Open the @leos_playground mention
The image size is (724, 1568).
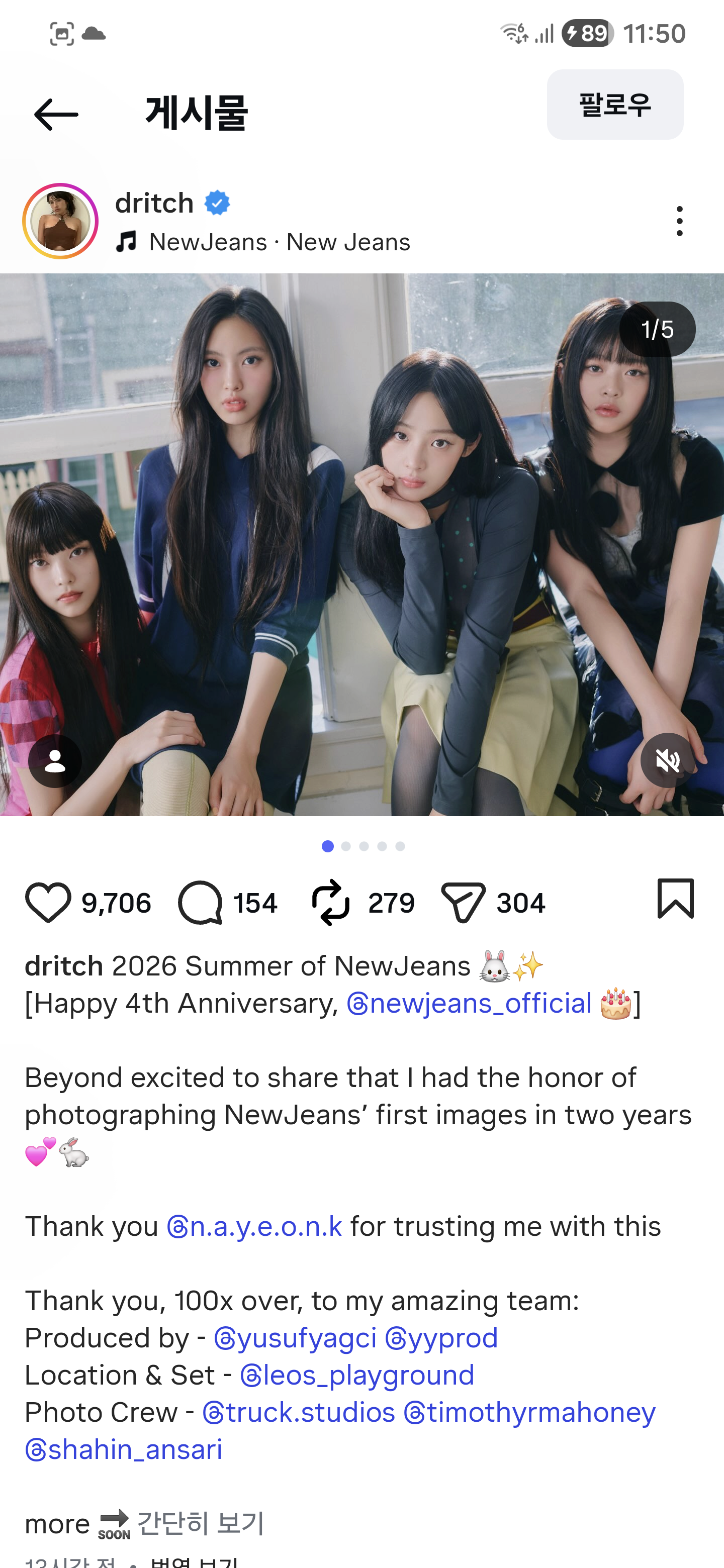pyautogui.click(x=357, y=1375)
